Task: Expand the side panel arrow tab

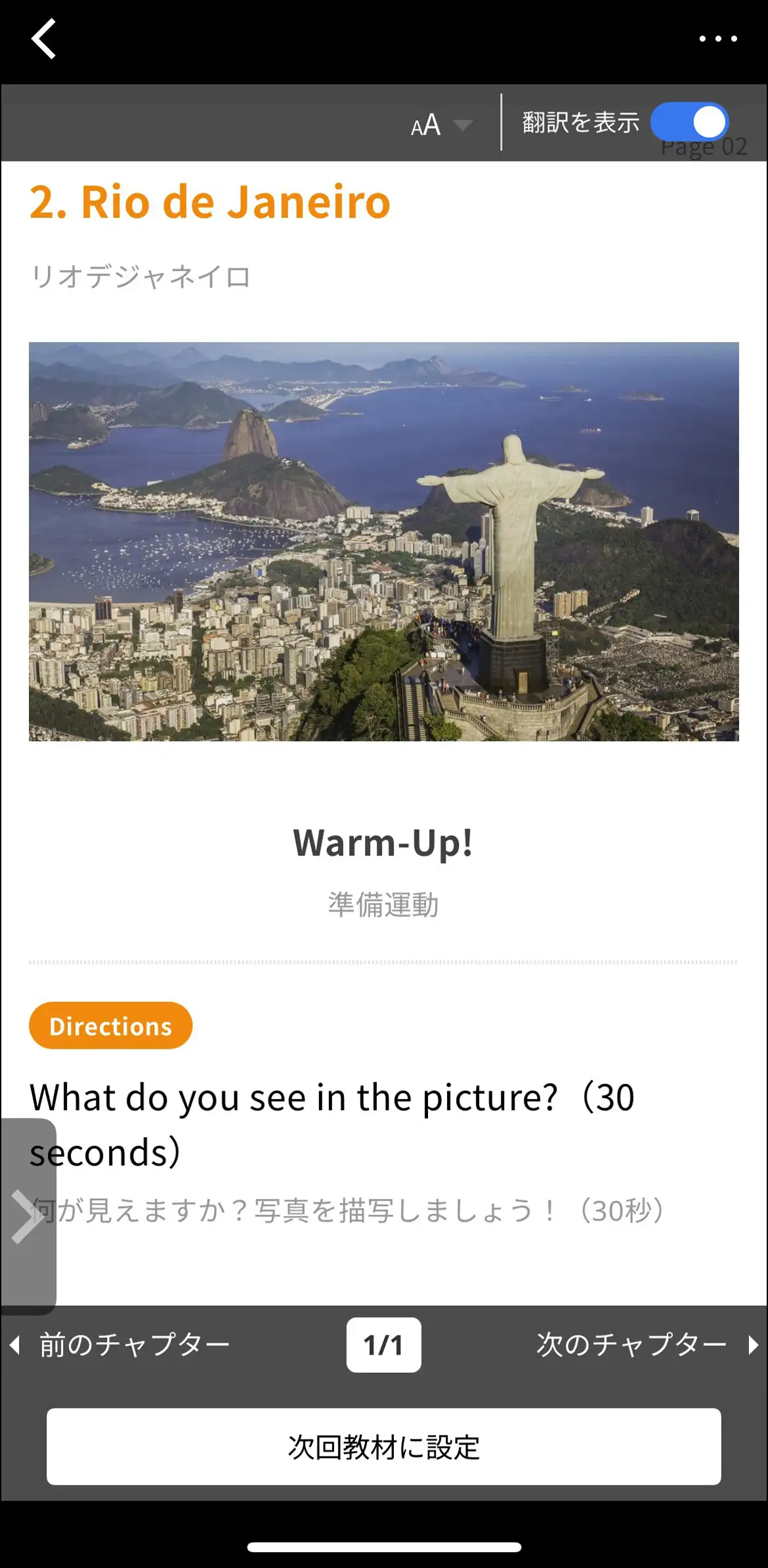Action: tap(27, 1216)
